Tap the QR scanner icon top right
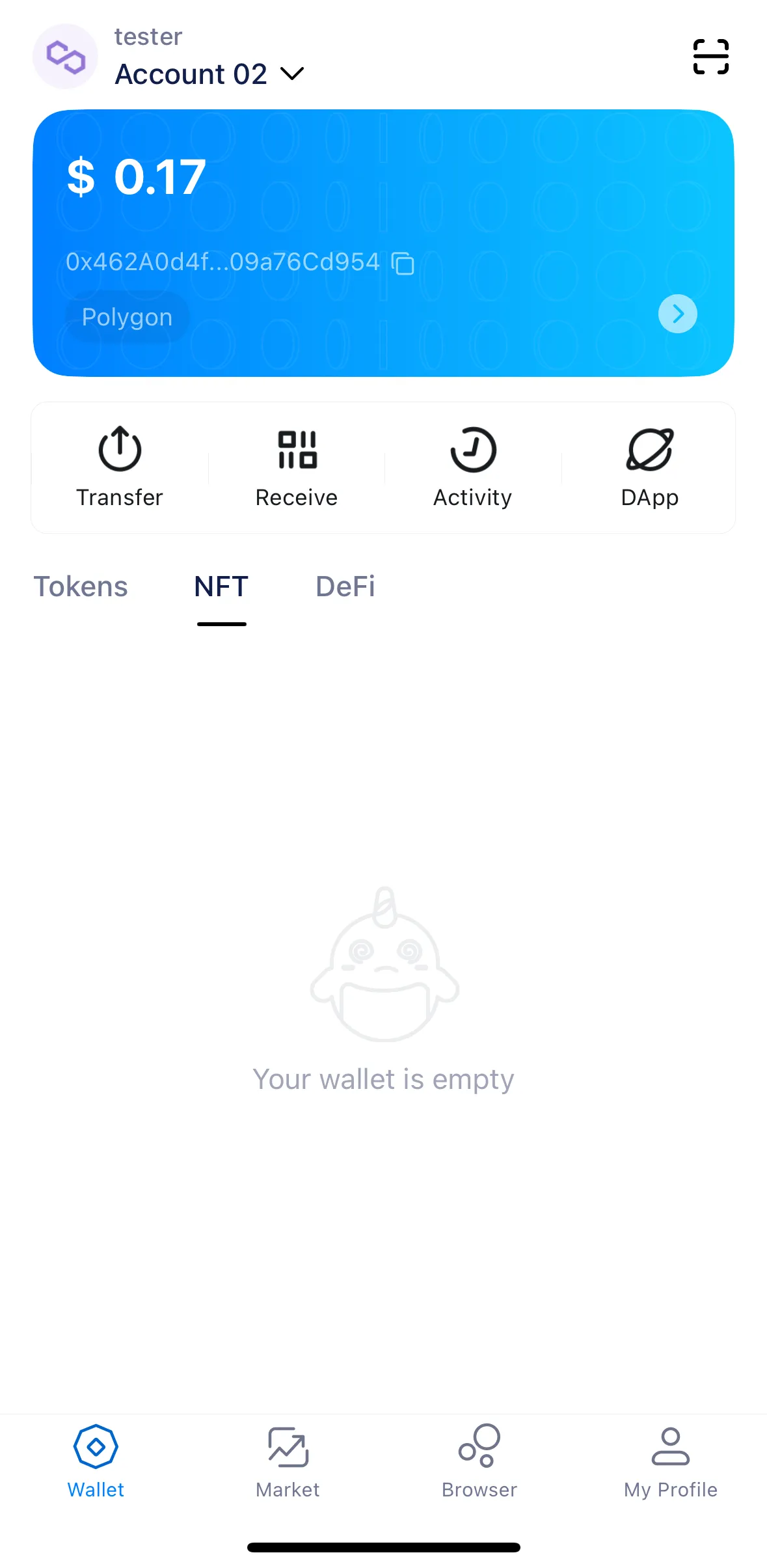The height and width of the screenshot is (1568, 767). pyautogui.click(x=710, y=57)
